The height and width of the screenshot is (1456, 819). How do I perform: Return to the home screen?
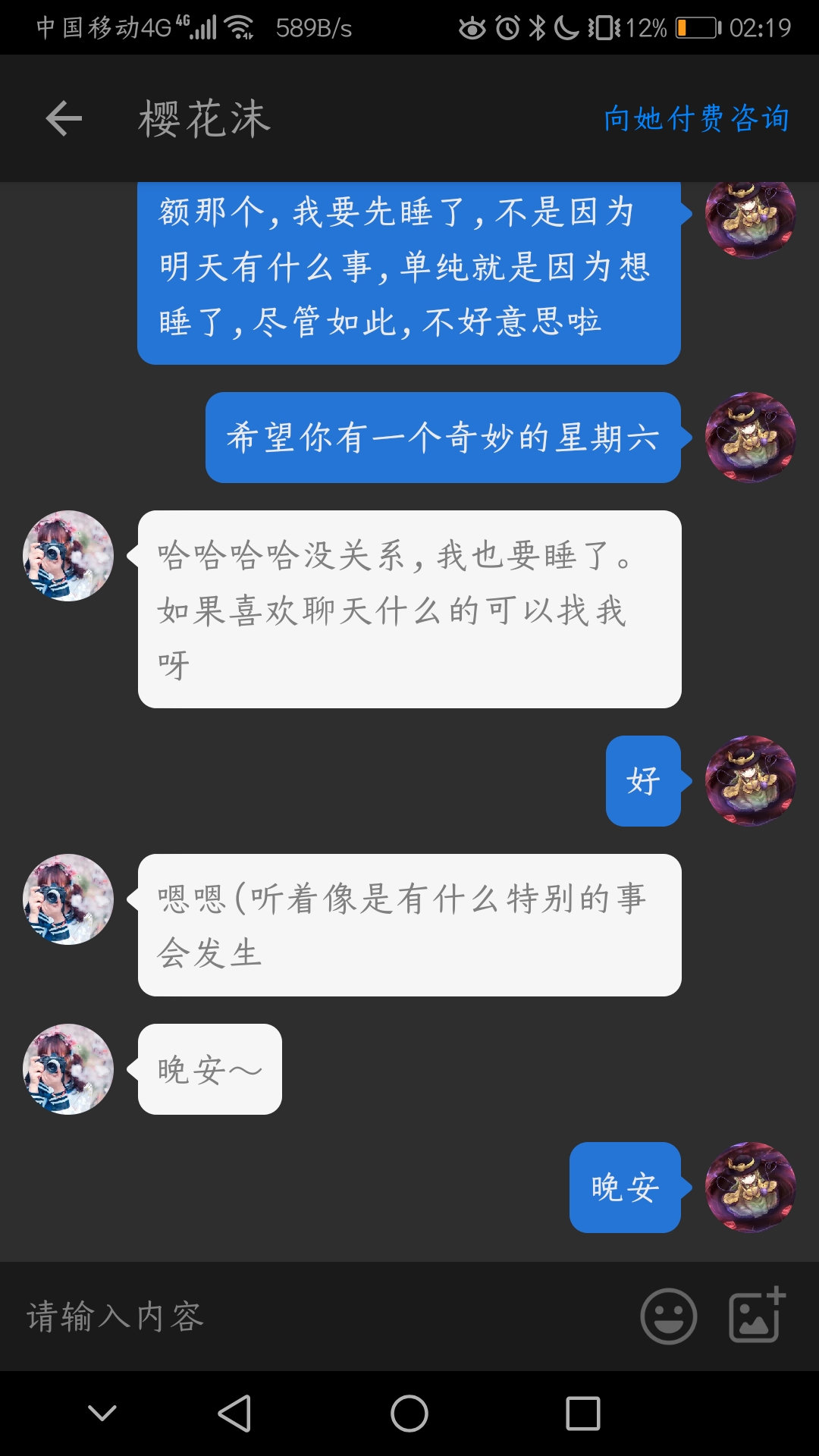[x=409, y=1414]
